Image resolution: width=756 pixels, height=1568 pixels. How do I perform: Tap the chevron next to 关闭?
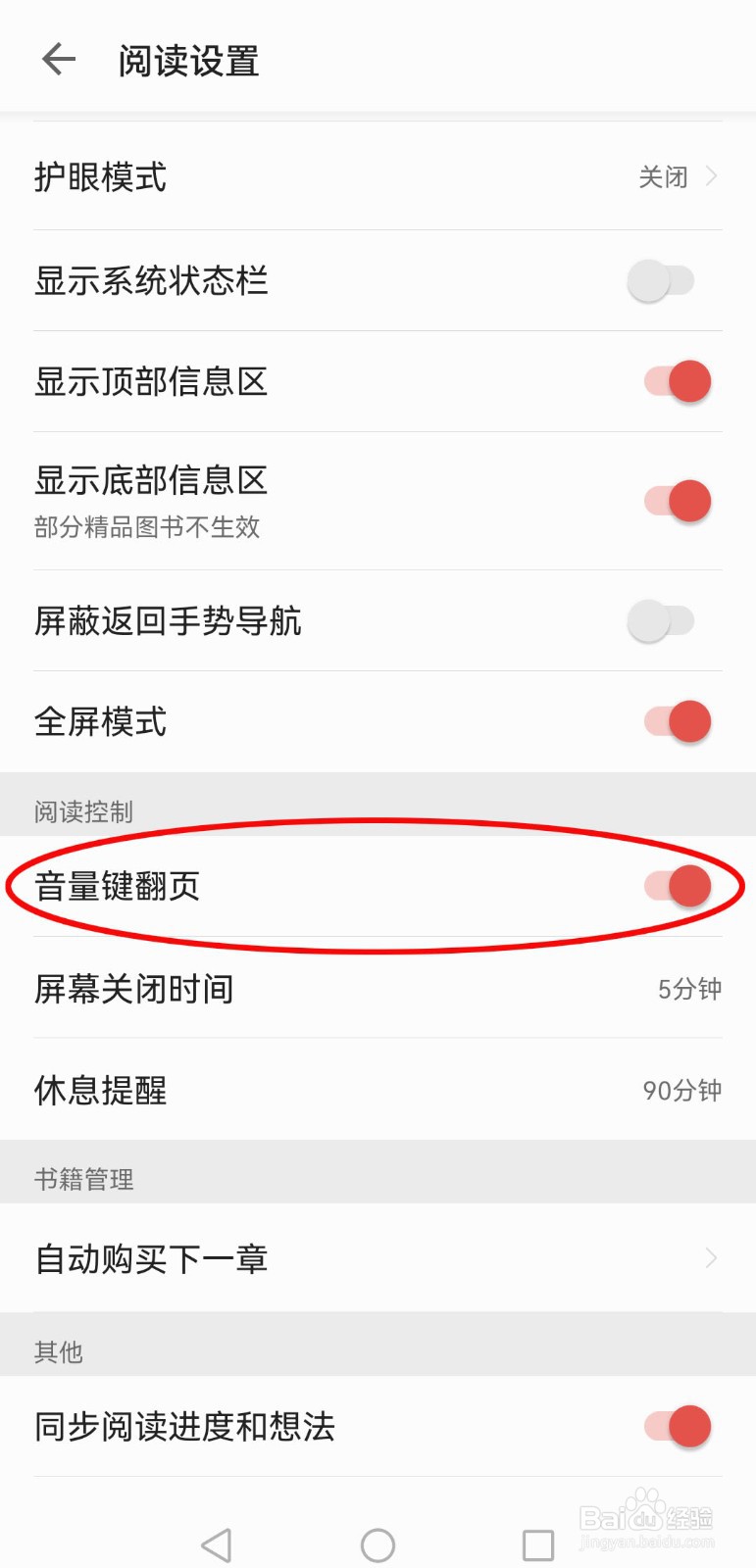711,177
